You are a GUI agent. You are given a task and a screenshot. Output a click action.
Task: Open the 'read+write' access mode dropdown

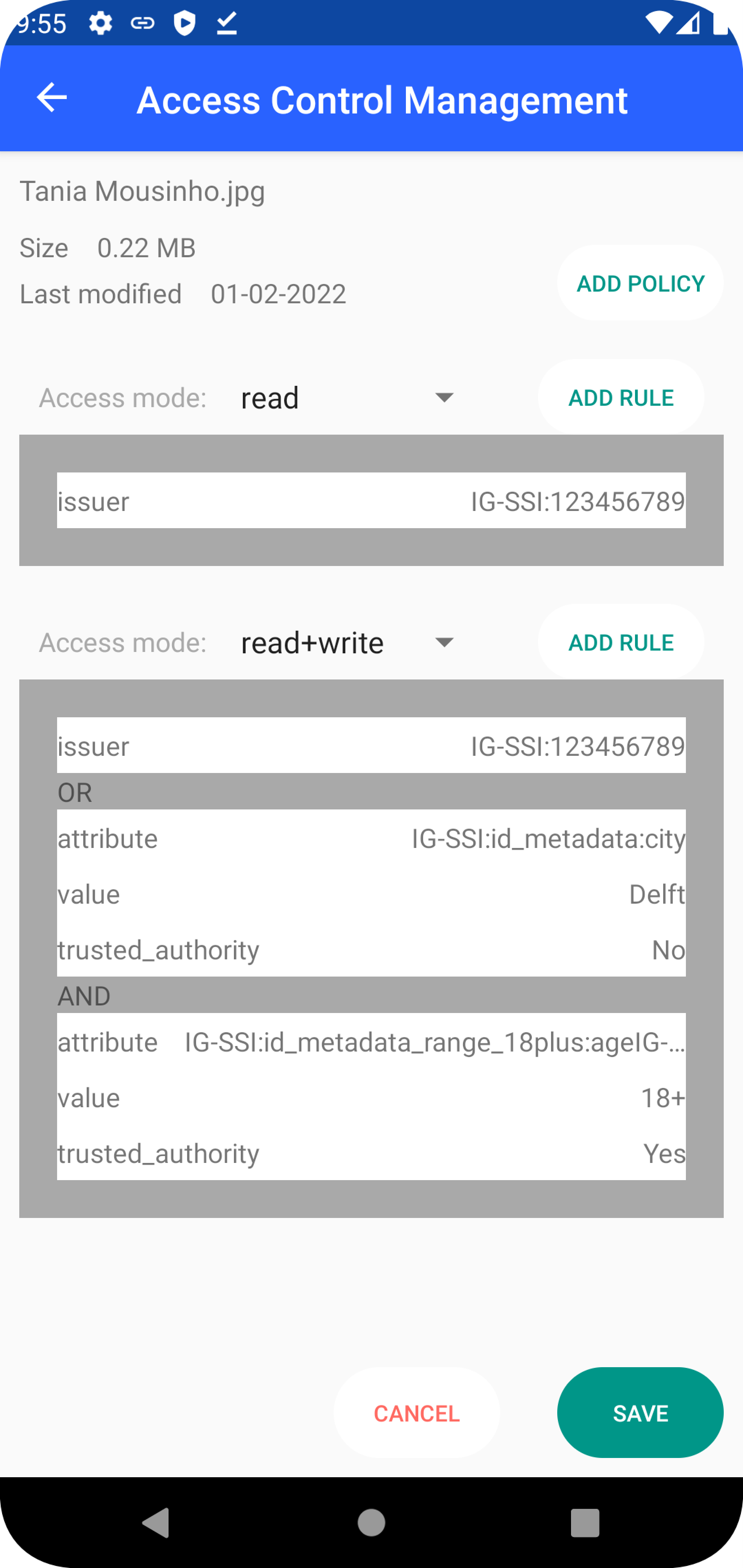coord(347,643)
